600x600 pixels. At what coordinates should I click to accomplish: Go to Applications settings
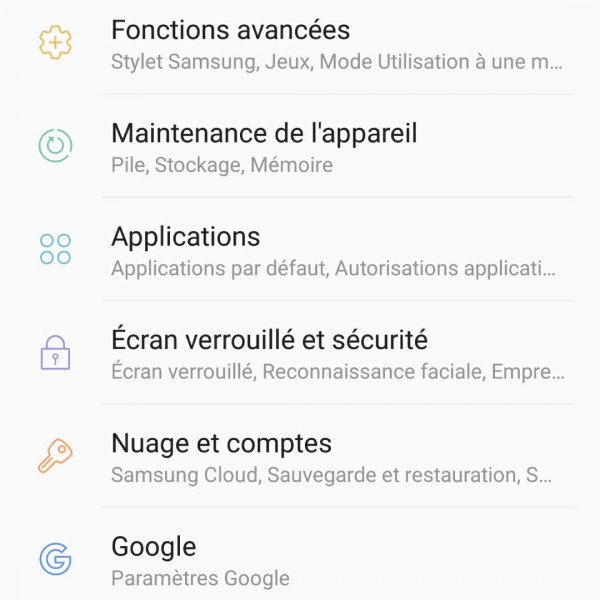[x=300, y=250]
